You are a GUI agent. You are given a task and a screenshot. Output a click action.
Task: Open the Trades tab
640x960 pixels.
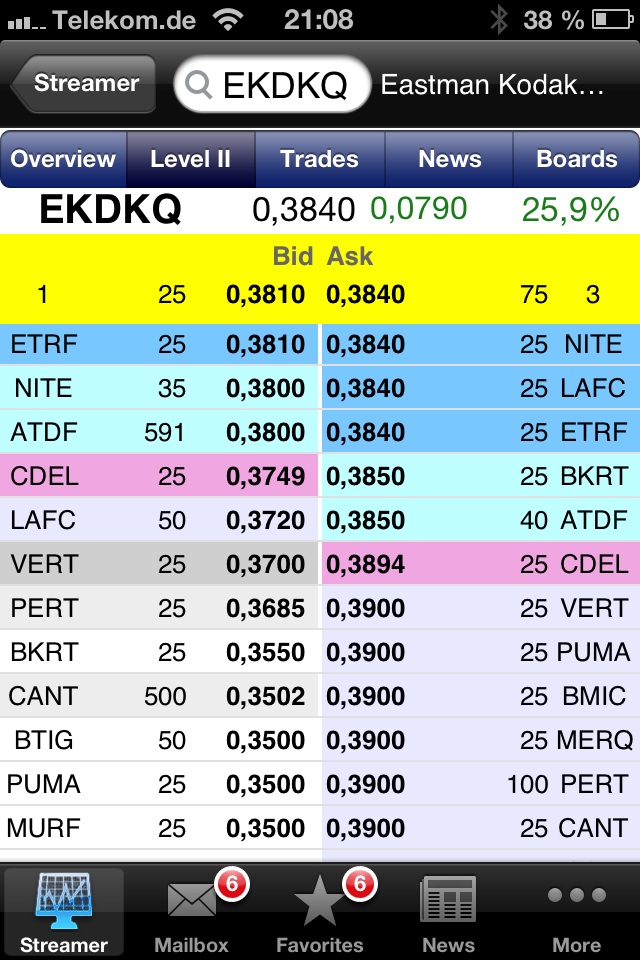pos(319,159)
